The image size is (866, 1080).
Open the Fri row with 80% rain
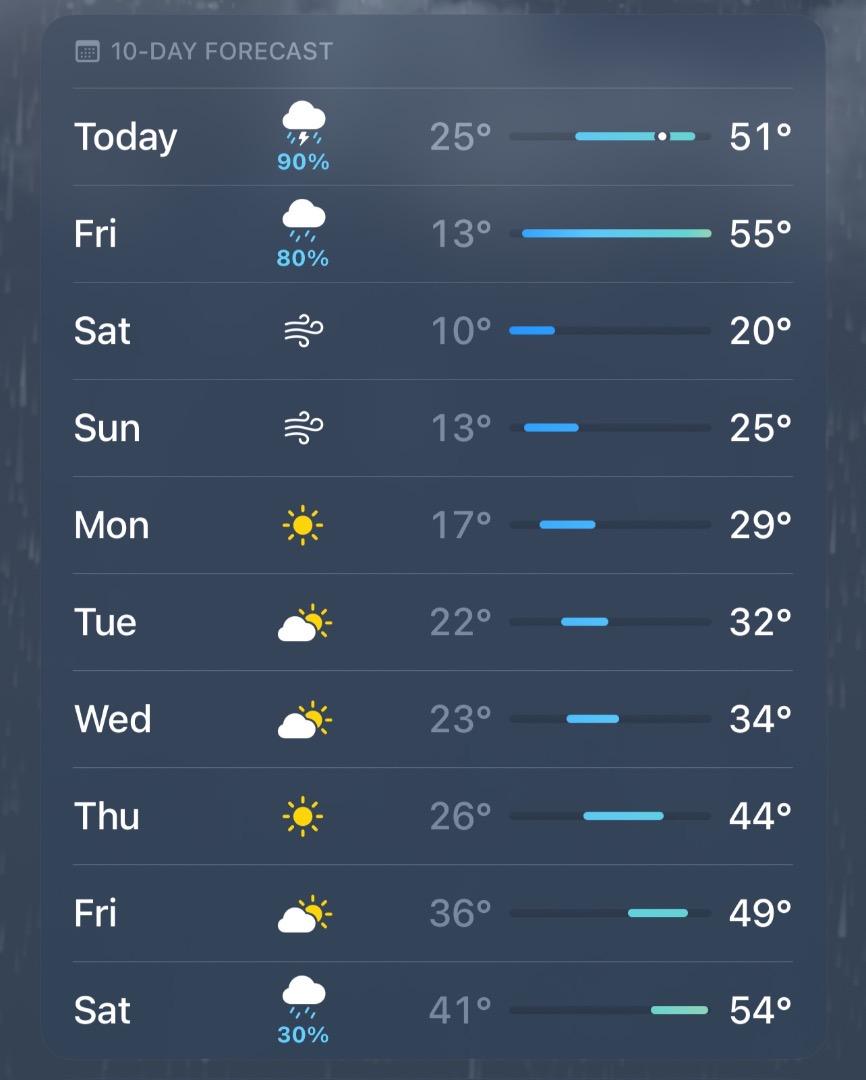tap(432, 234)
